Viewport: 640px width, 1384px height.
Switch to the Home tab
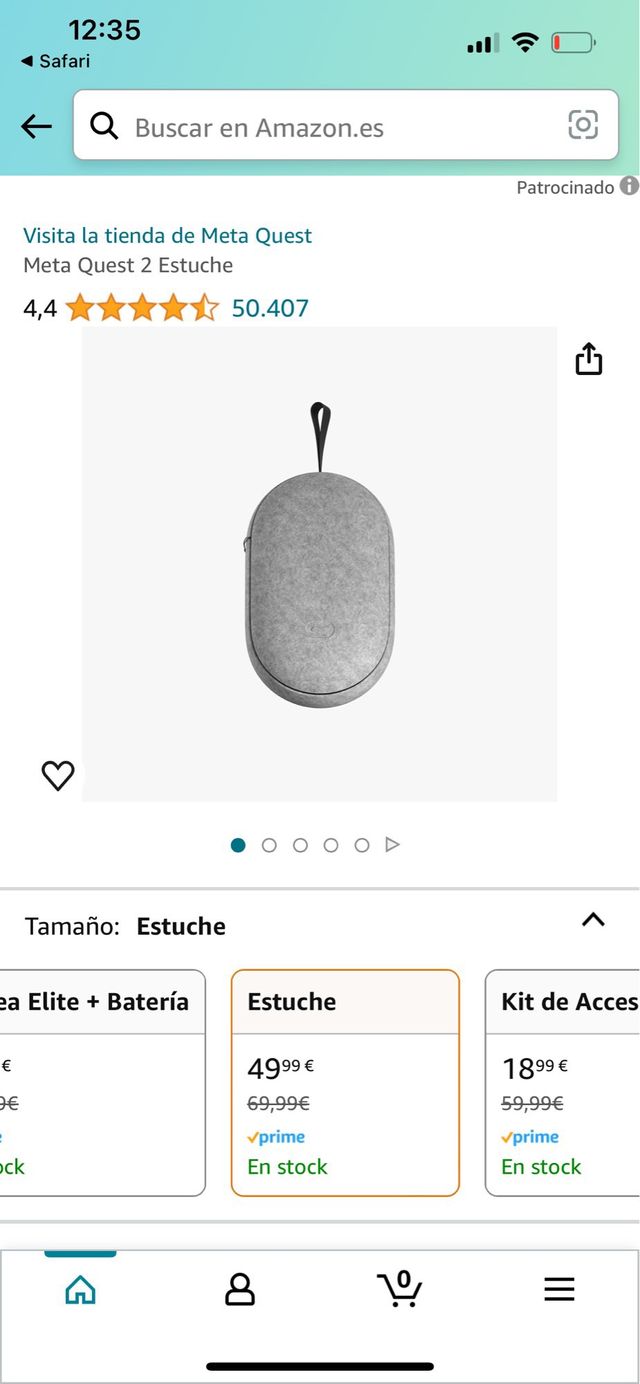(80, 1290)
